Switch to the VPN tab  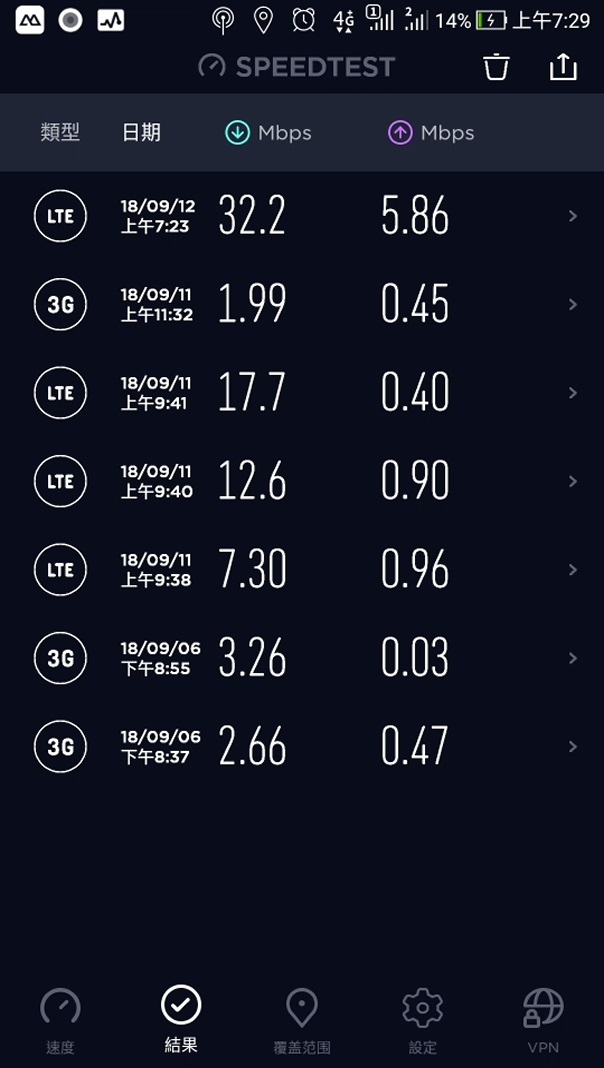(543, 1020)
